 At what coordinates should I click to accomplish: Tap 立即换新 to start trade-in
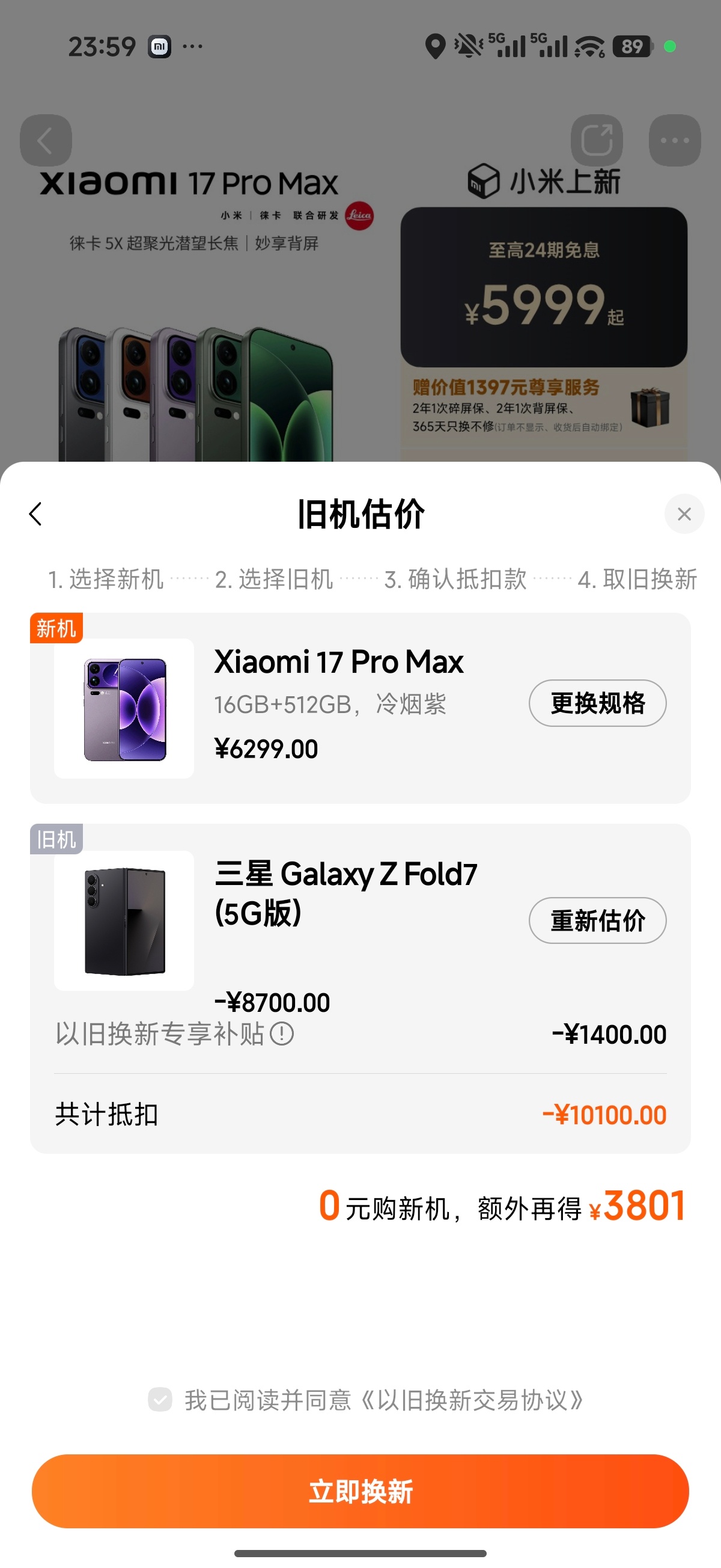pos(360,1490)
